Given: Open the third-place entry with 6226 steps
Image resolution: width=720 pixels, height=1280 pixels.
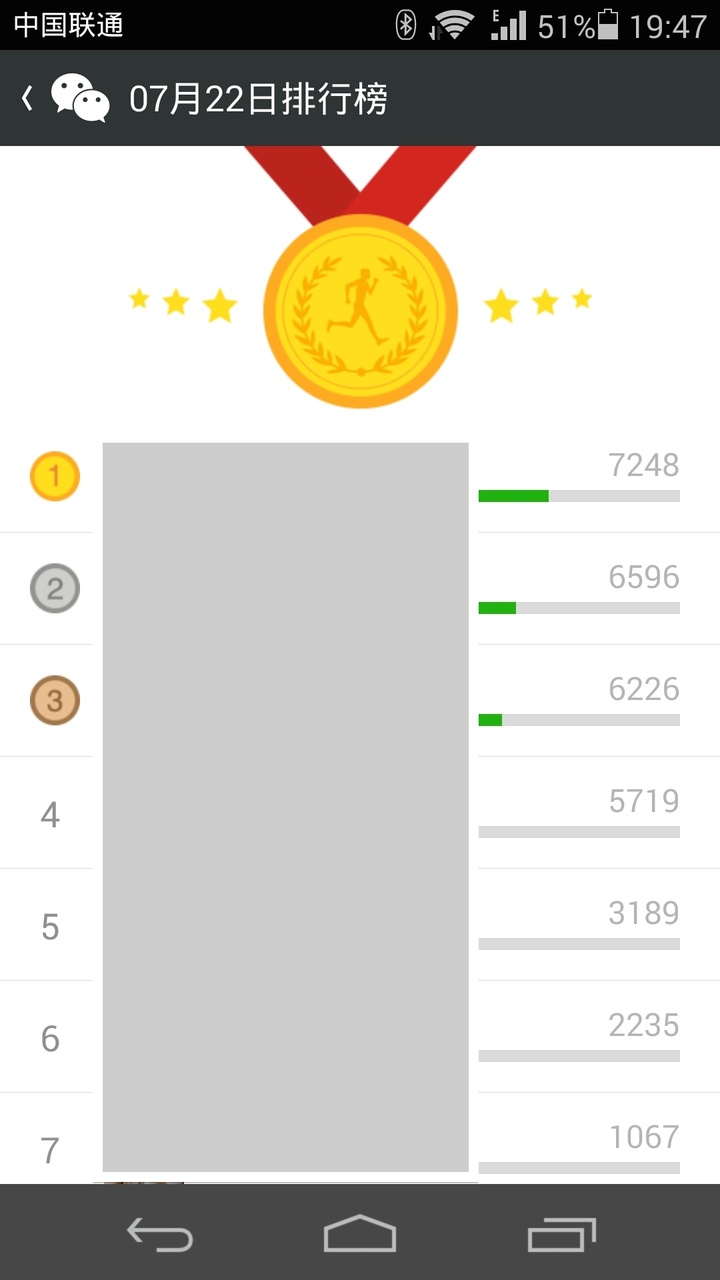Looking at the screenshot, I should tap(360, 701).
